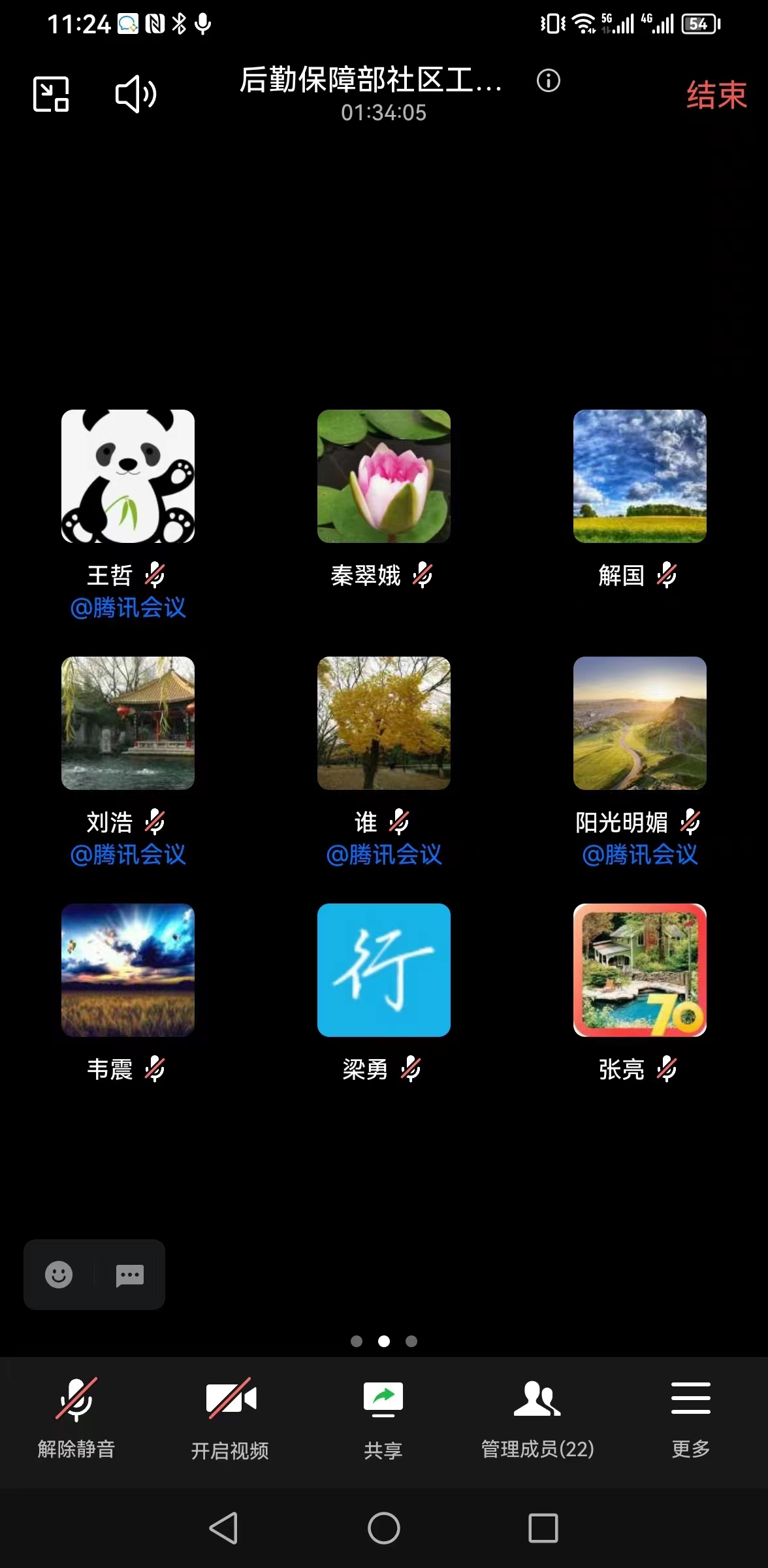End the meeting with 结束
768x1568 pixels.
click(x=716, y=95)
